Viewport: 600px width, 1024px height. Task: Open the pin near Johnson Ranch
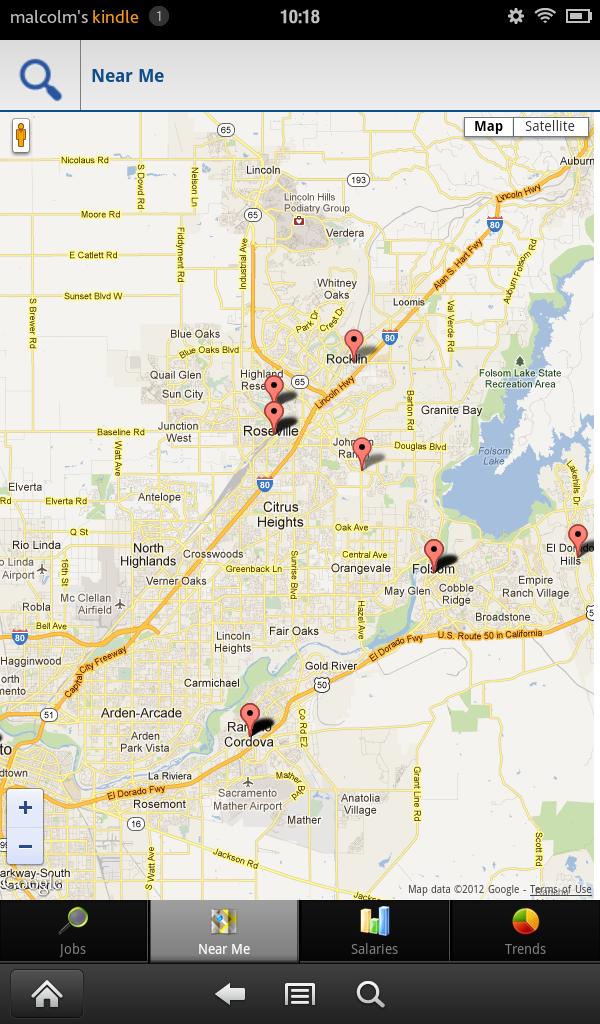tap(361, 449)
